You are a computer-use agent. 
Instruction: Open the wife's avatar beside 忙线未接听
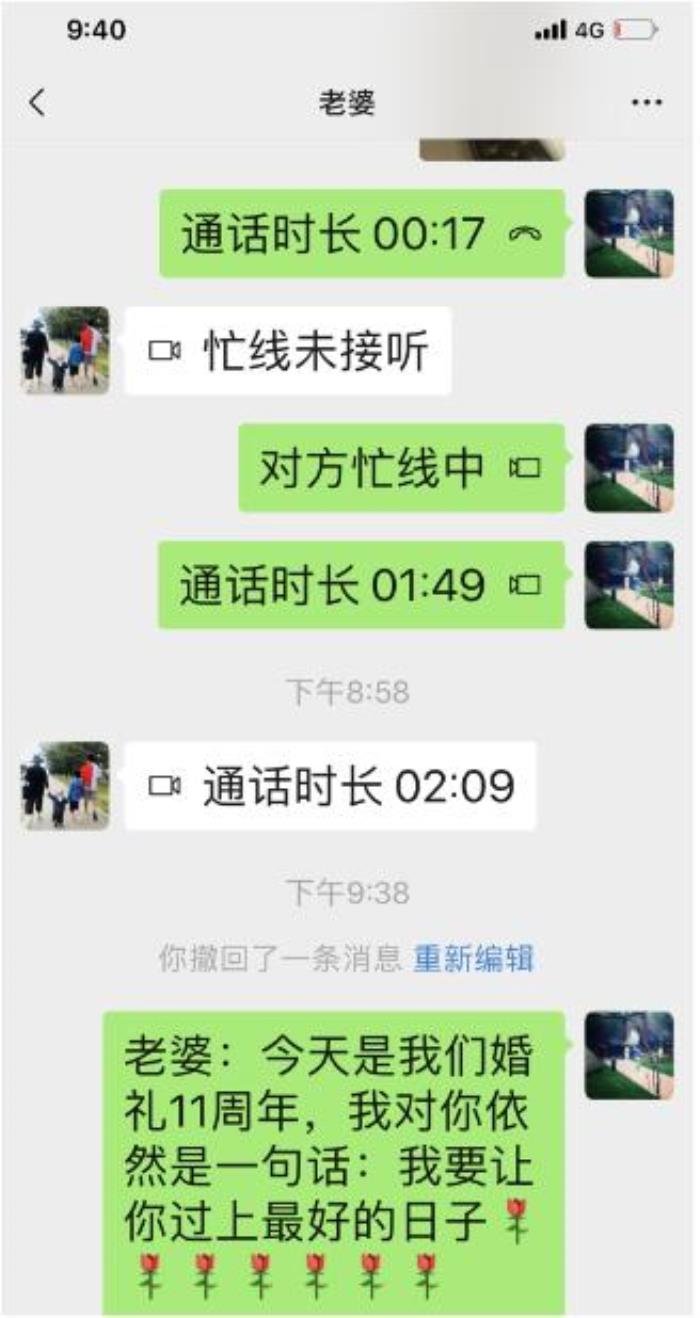[x=65, y=350]
